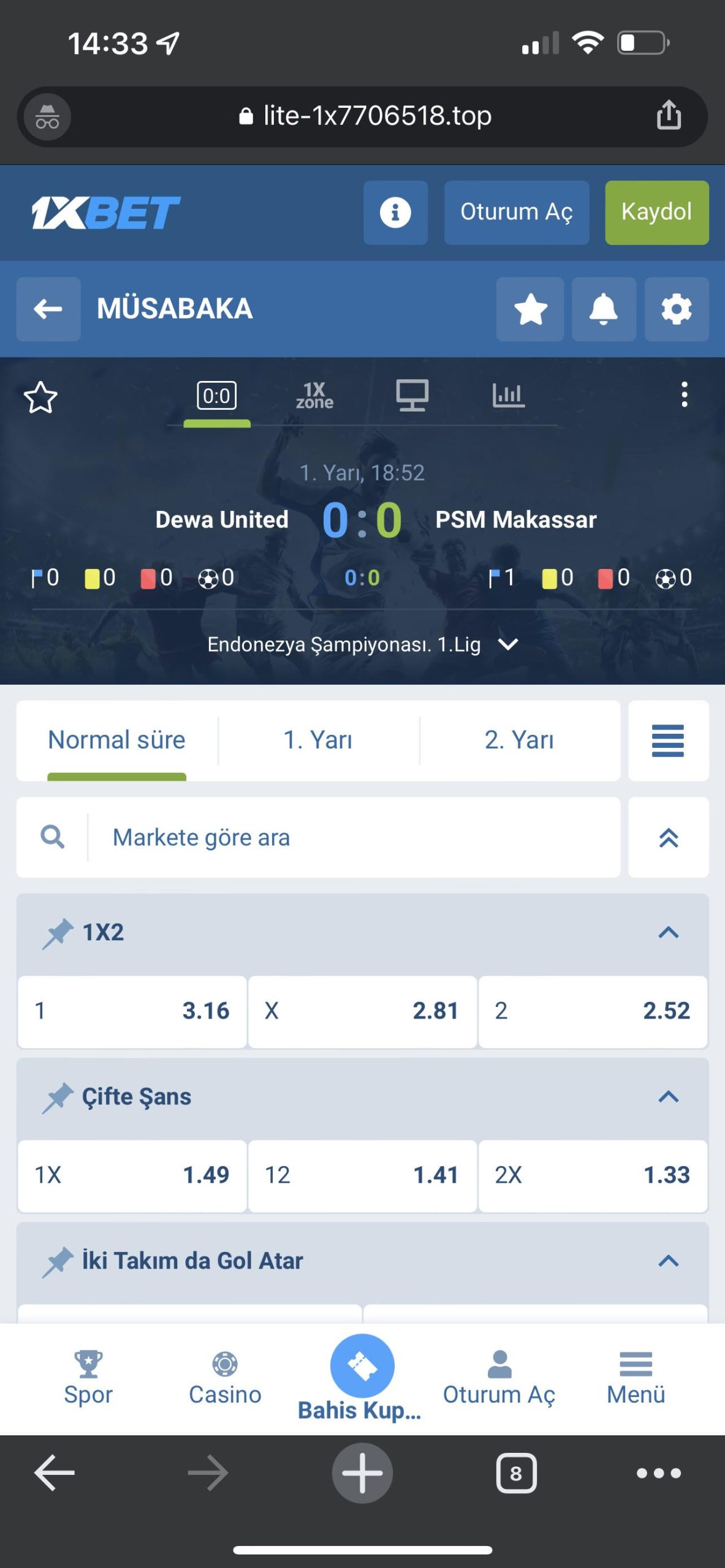Open the settings gear
Image resolution: width=725 pixels, height=1568 pixels.
pos(676,309)
